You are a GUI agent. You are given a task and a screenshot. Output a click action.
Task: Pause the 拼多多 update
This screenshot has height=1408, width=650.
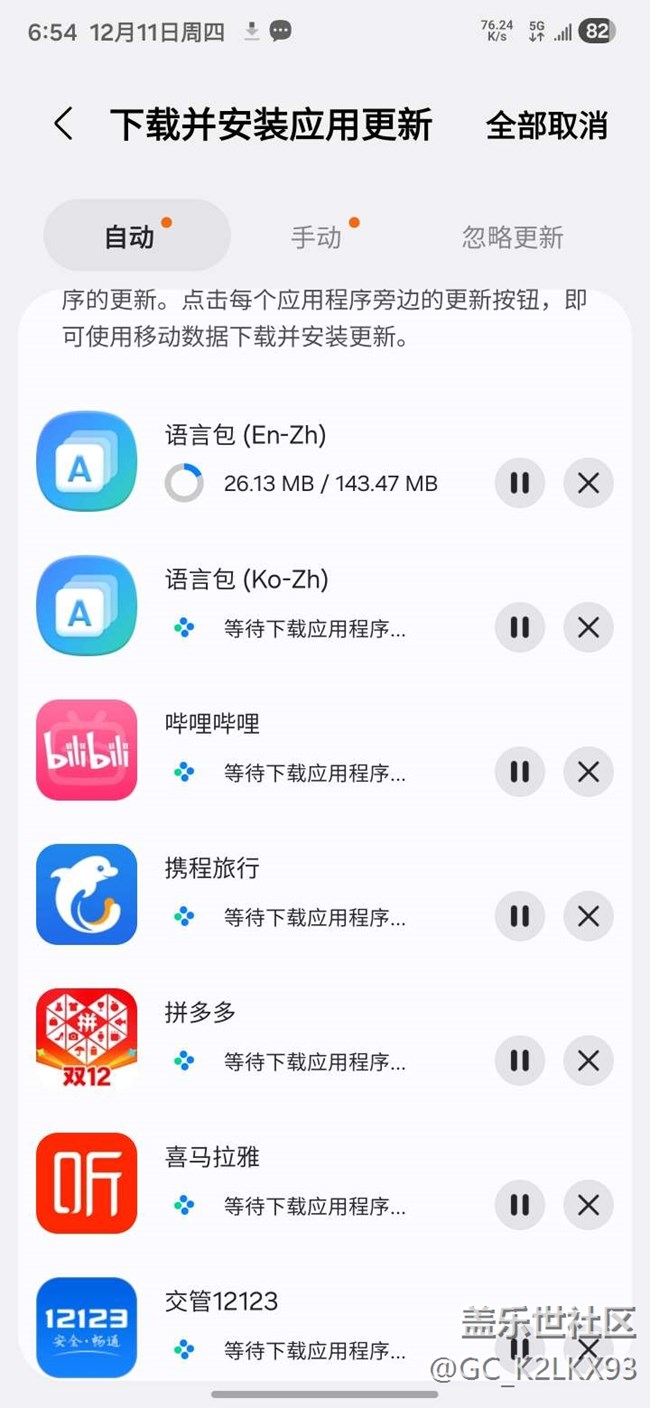point(519,1060)
